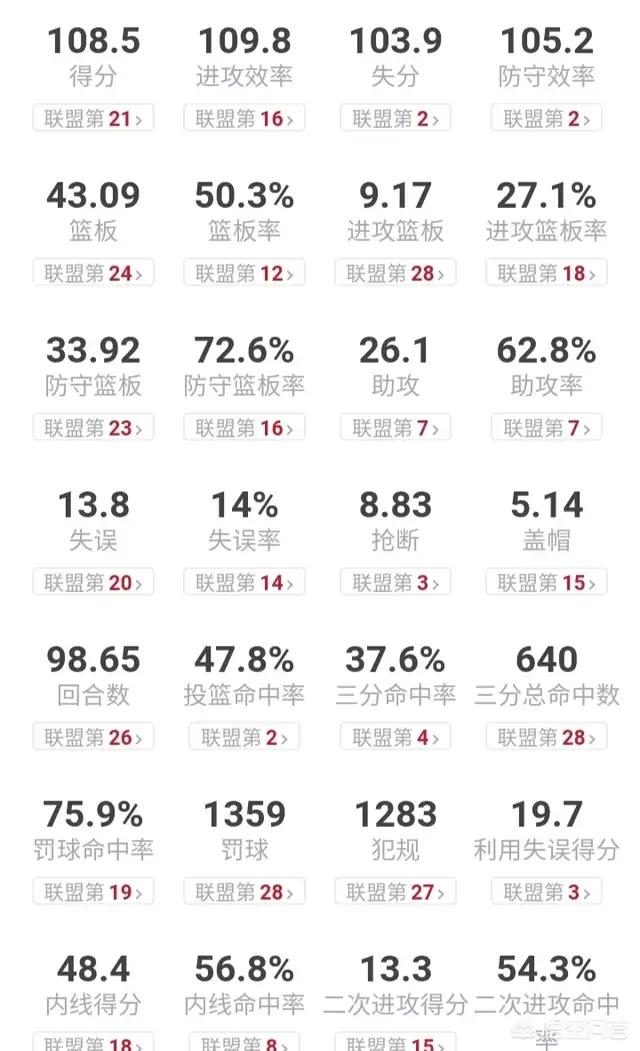The height and width of the screenshot is (1051, 640).
Task: Tap rank chip under 三分命中率
Action: click(395, 738)
